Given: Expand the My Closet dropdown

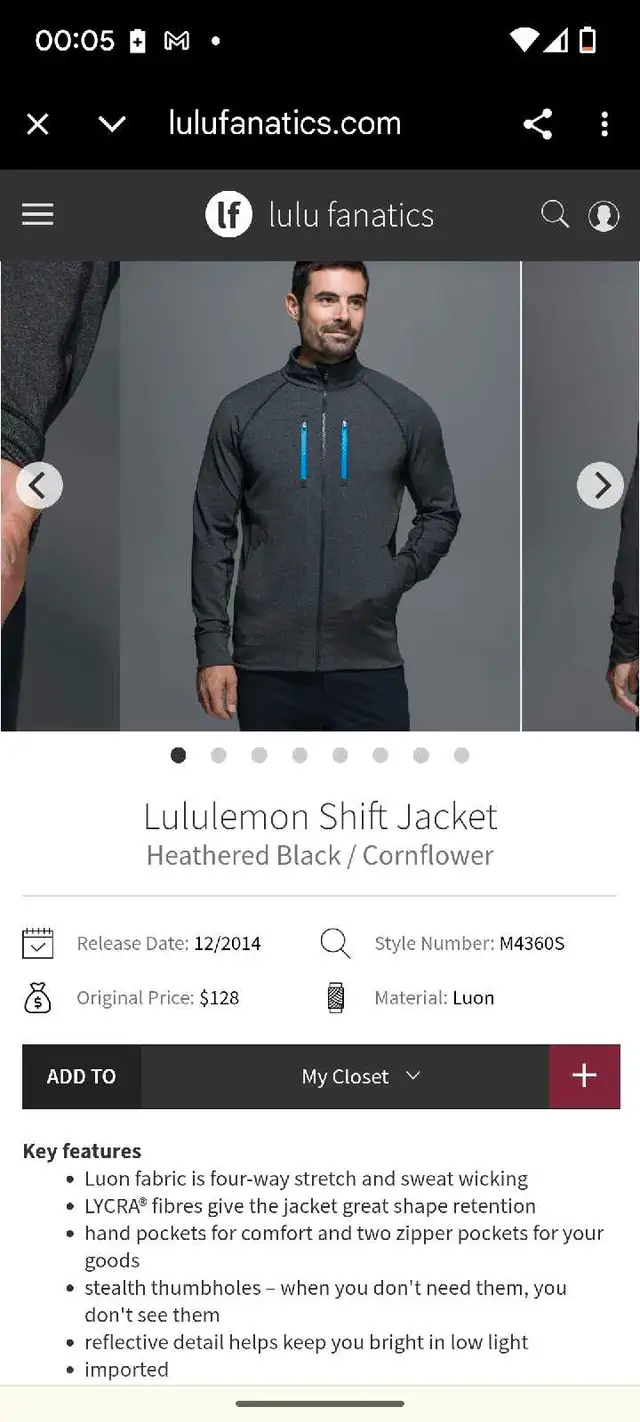Looking at the screenshot, I should point(345,1076).
